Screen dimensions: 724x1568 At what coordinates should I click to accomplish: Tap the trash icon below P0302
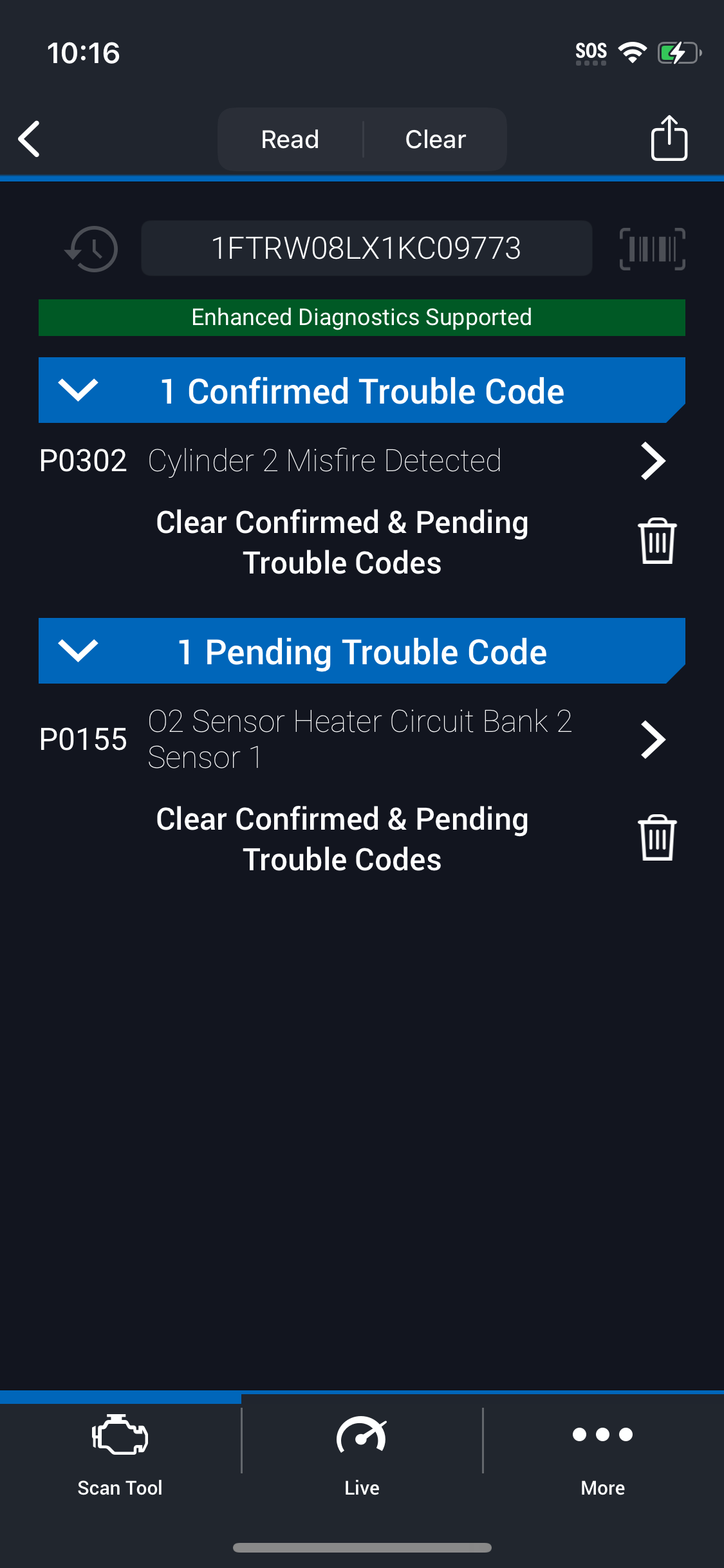pos(657,541)
